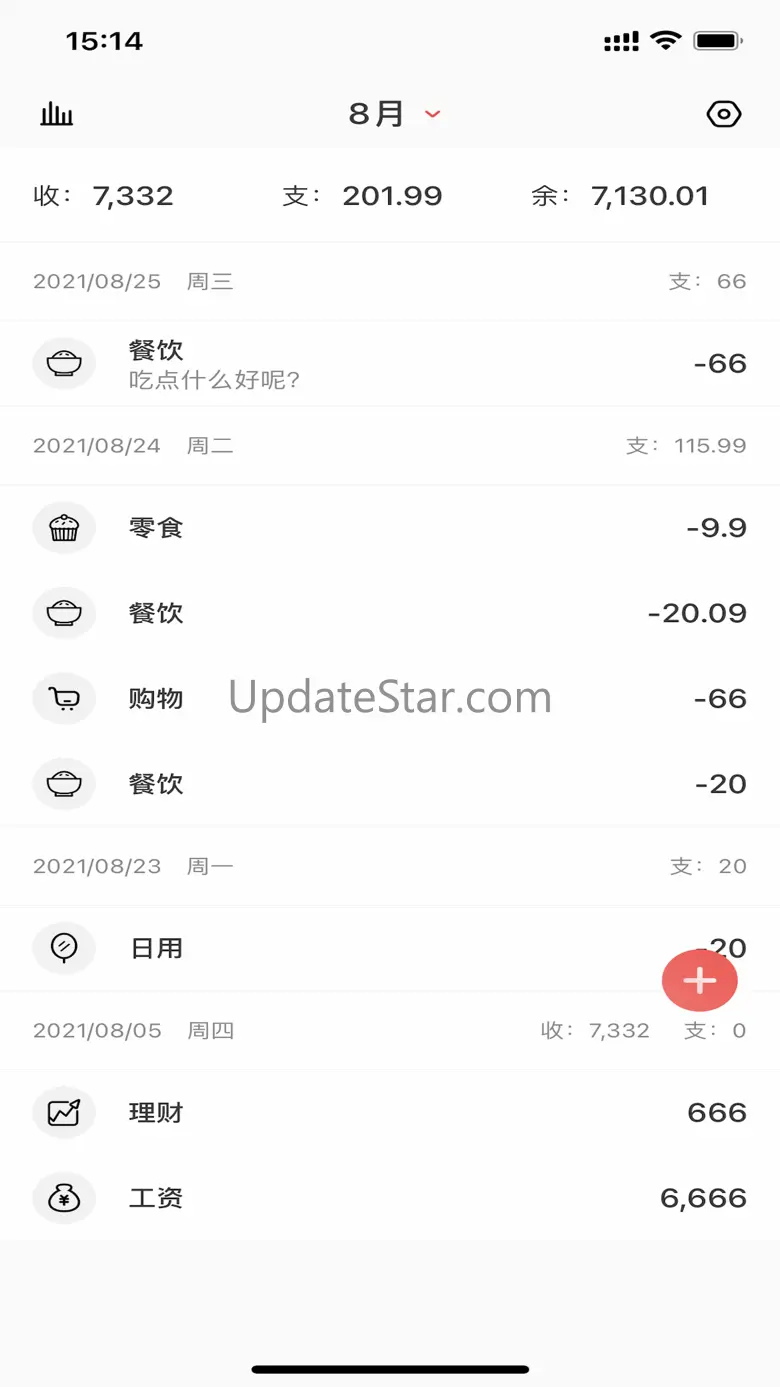Open the statistics chart icon
Screen dimensions: 780x1387
point(57,115)
